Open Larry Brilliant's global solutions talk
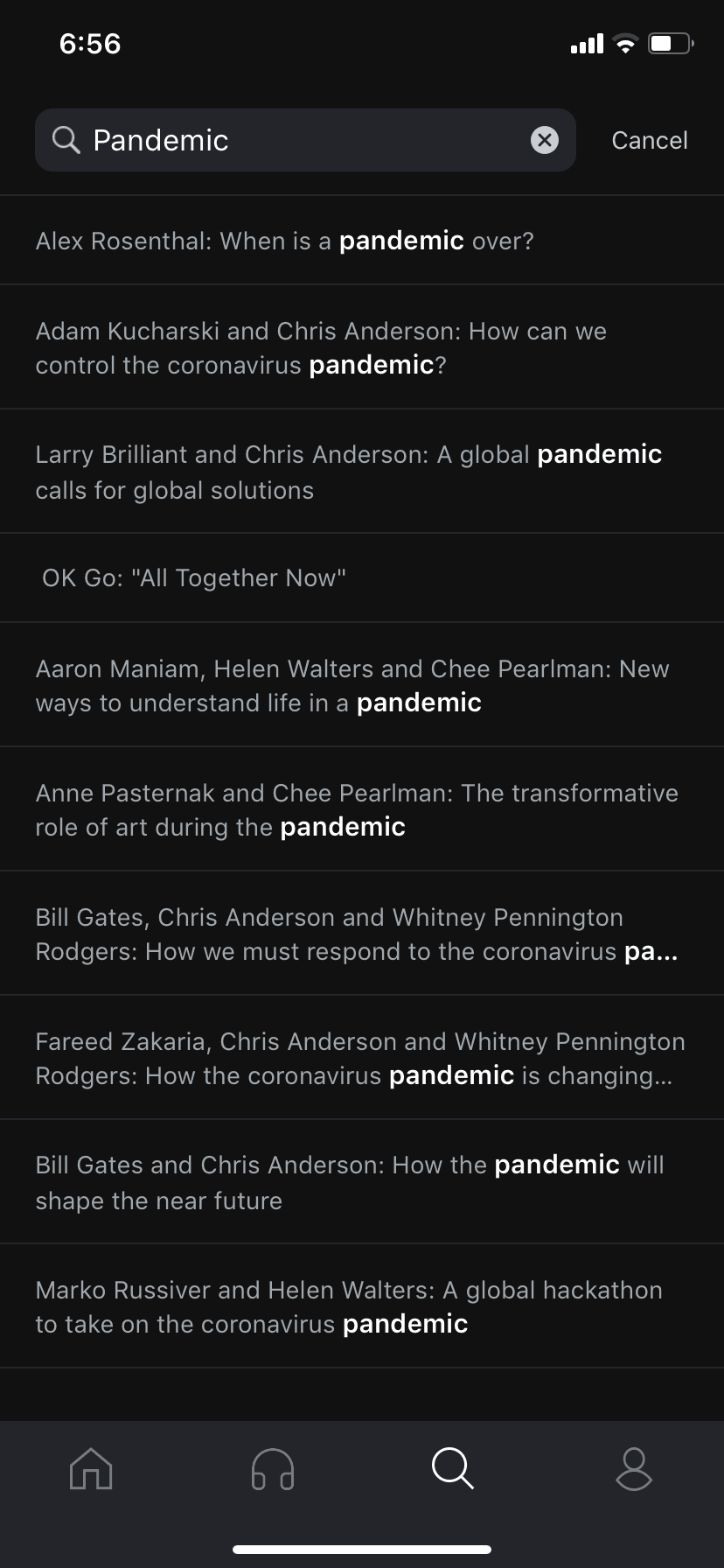 coord(362,472)
